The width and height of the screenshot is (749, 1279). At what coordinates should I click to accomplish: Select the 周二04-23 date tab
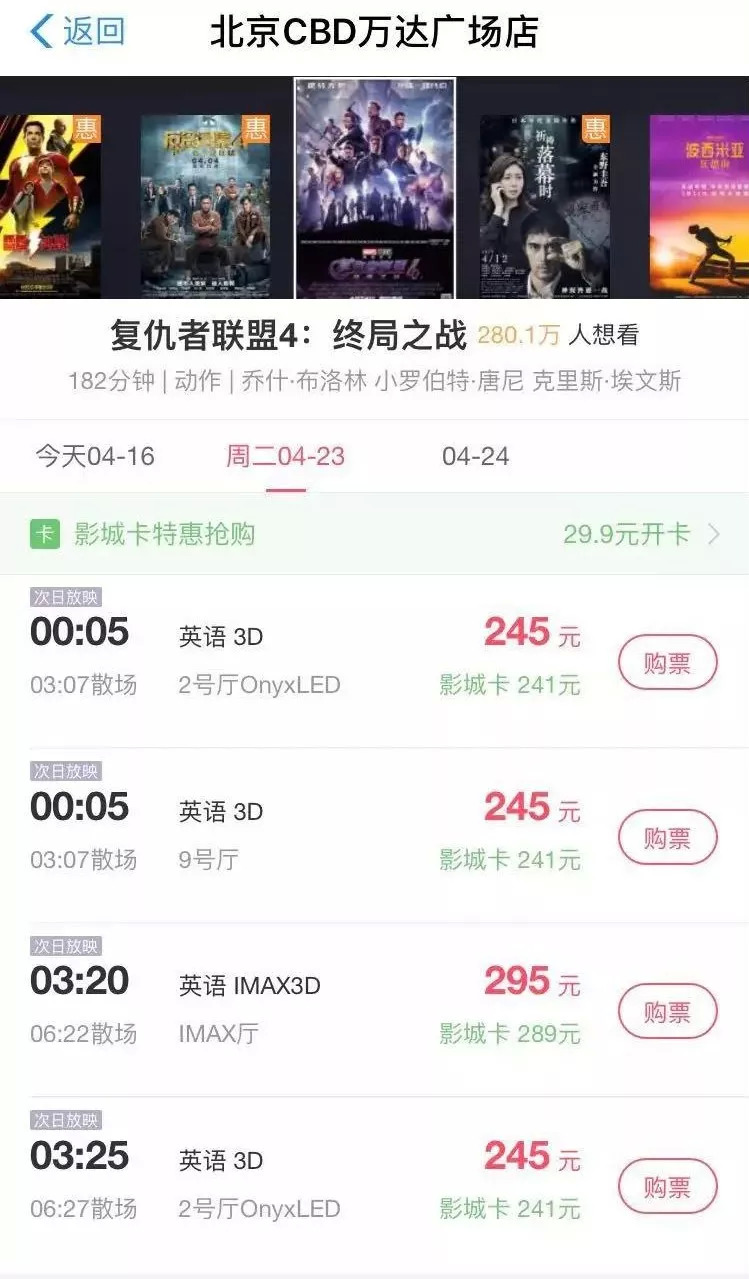[x=285, y=457]
